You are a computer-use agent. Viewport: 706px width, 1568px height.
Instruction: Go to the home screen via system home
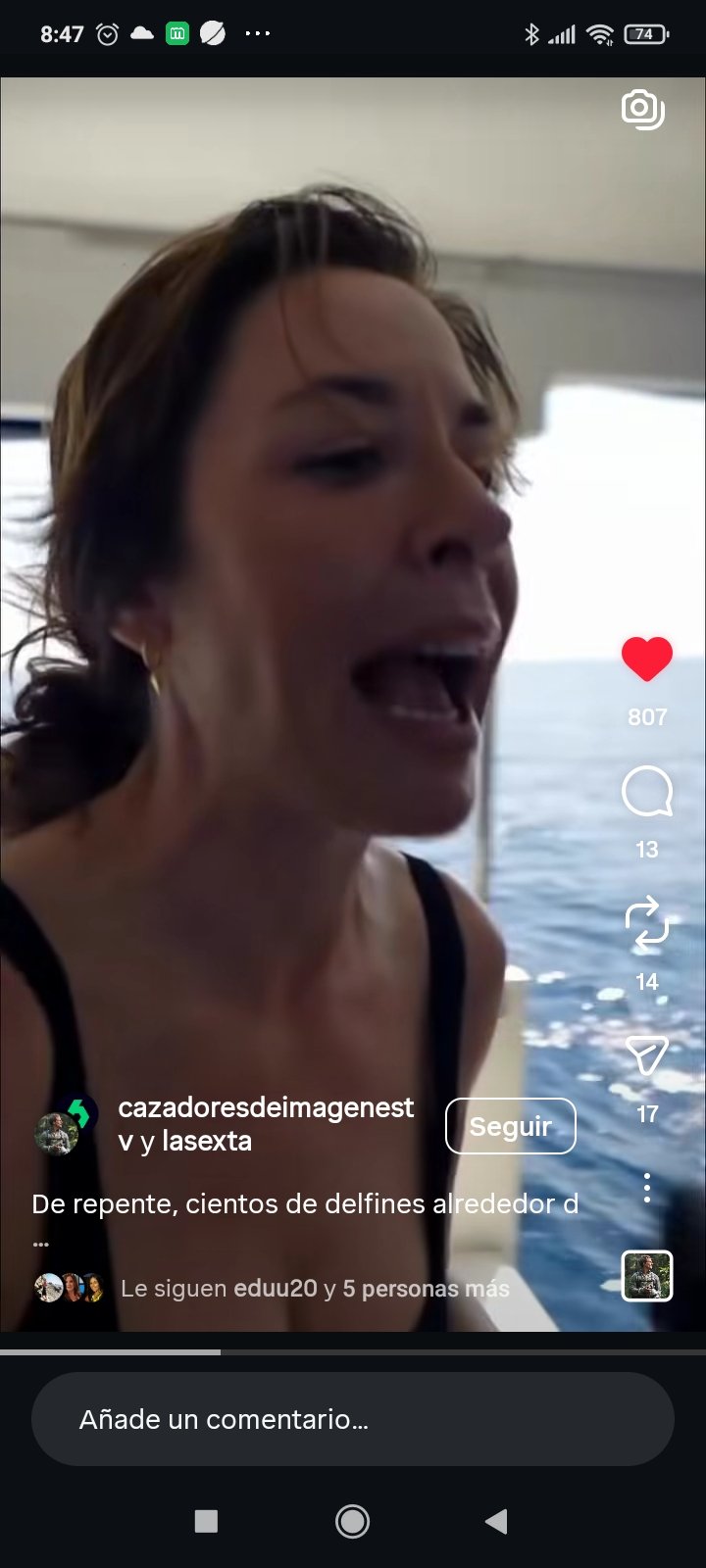(353, 1521)
